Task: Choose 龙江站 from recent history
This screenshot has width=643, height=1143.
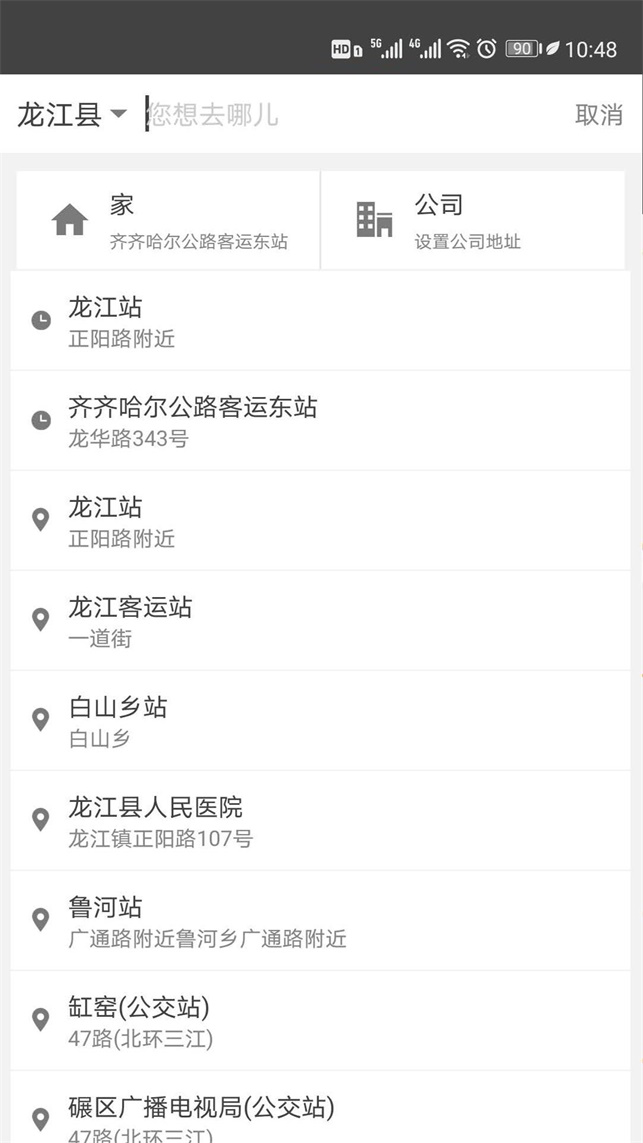Action: pyautogui.click(x=321, y=321)
